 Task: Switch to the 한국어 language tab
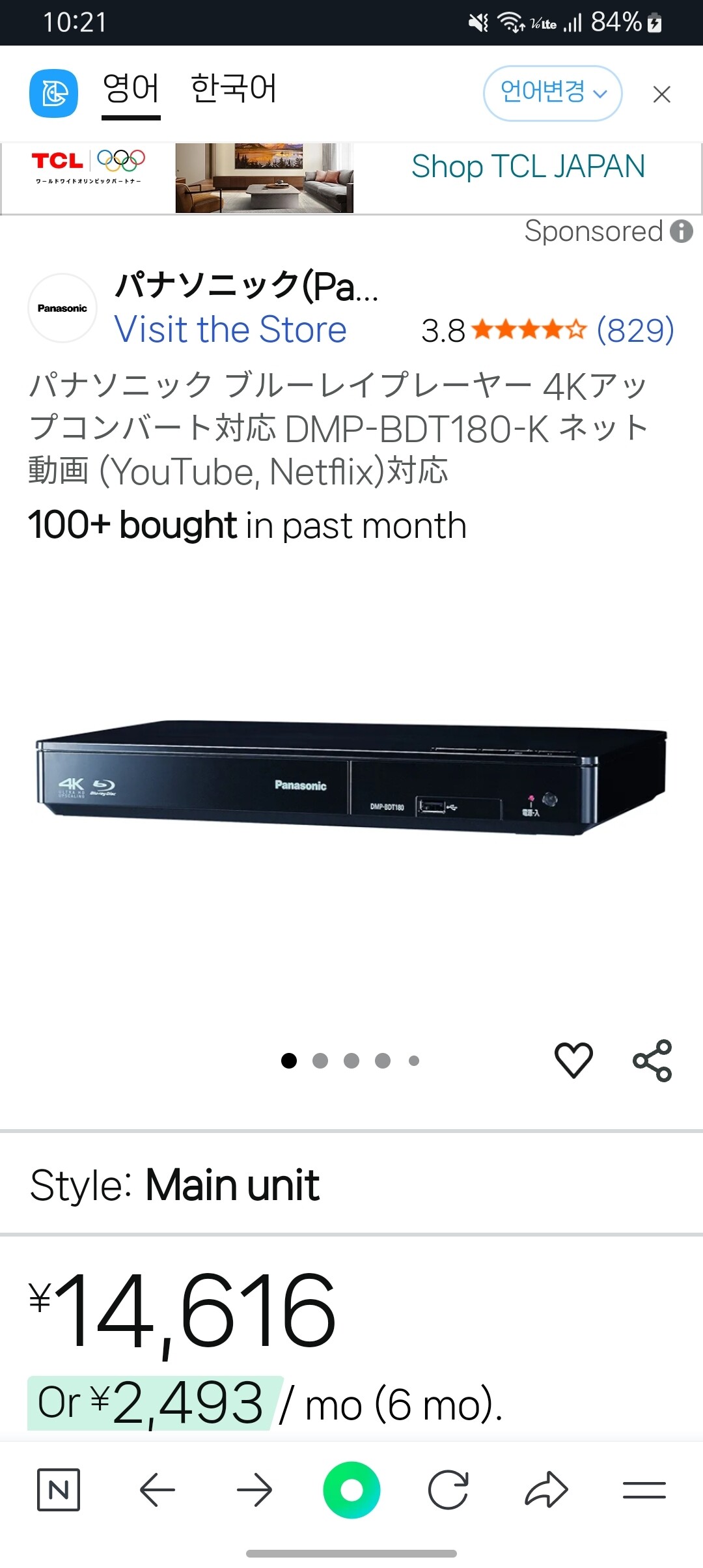[234, 89]
